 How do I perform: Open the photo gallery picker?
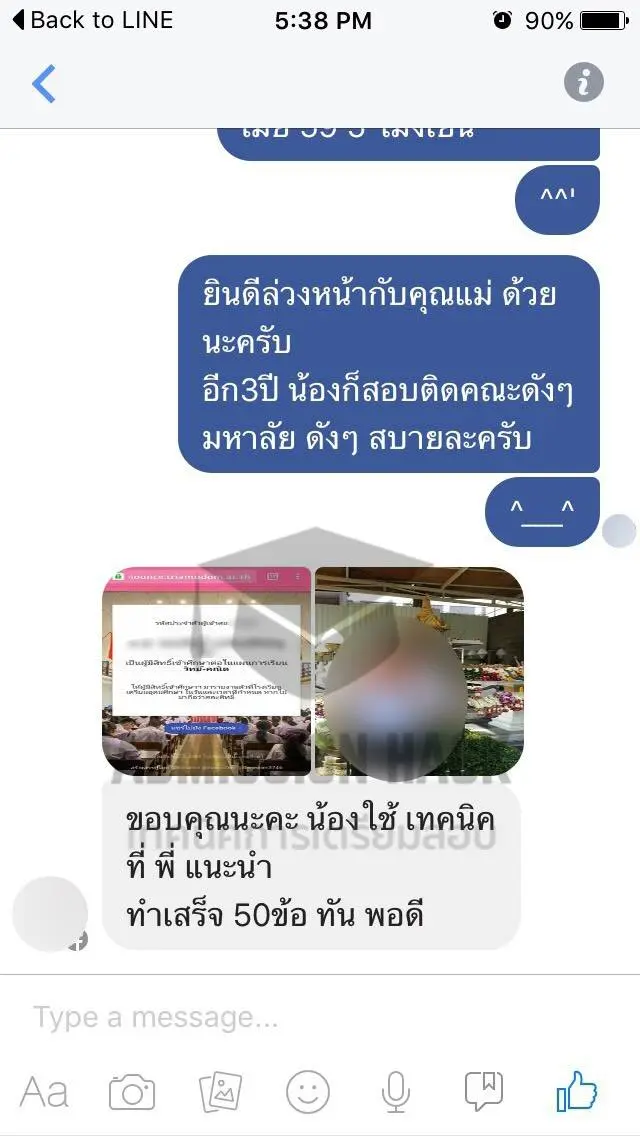(221, 1092)
